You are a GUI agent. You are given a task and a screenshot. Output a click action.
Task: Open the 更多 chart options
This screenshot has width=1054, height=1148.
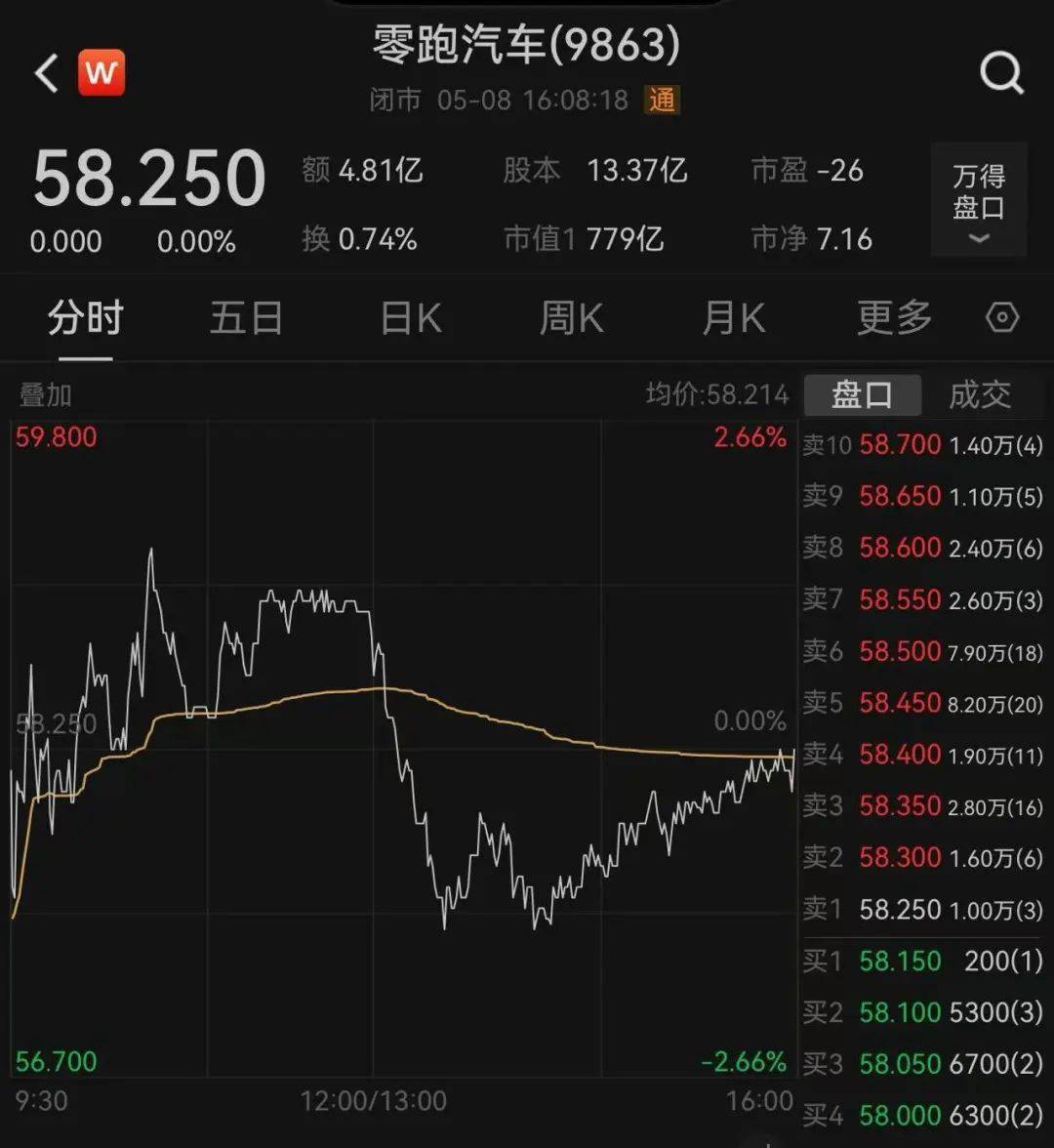click(x=894, y=318)
